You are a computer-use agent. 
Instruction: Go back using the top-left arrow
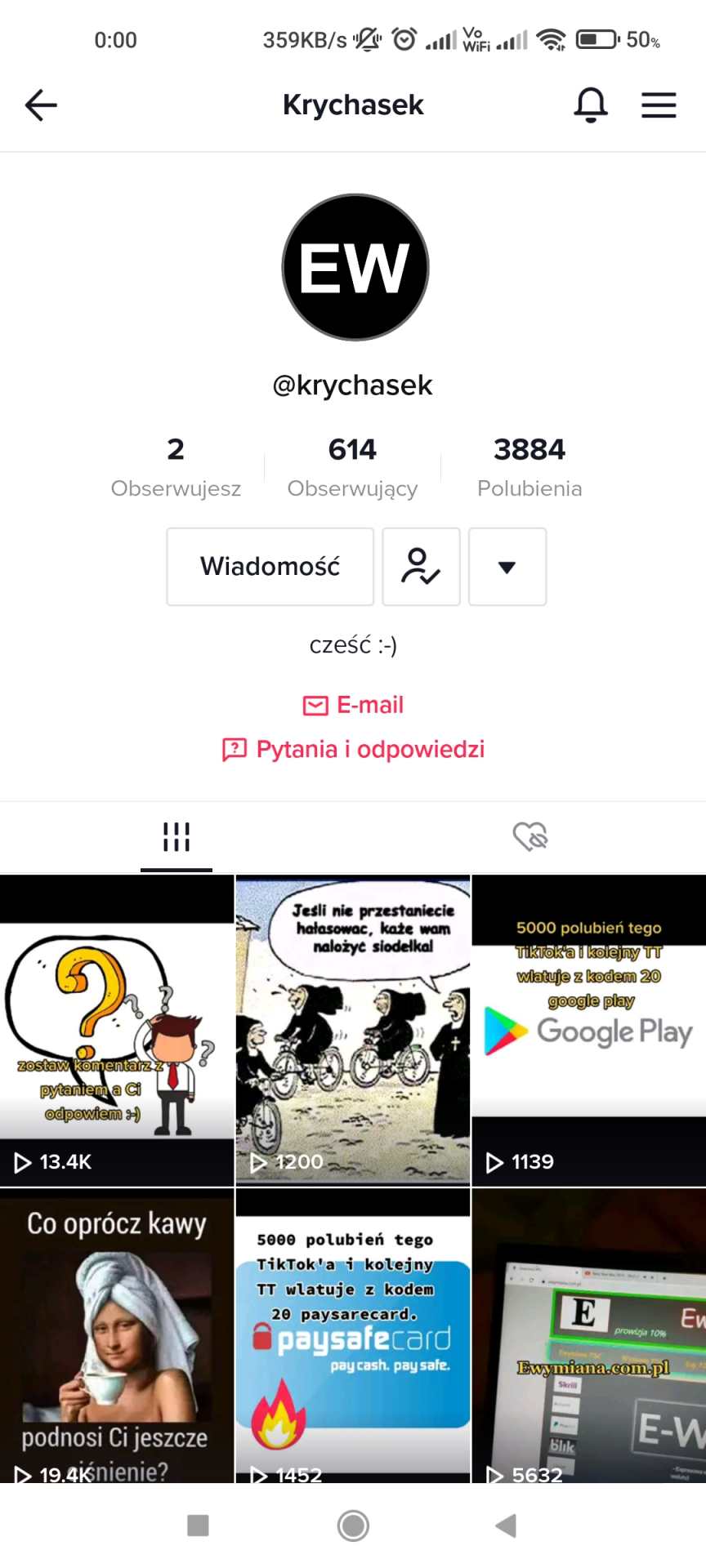[41, 105]
